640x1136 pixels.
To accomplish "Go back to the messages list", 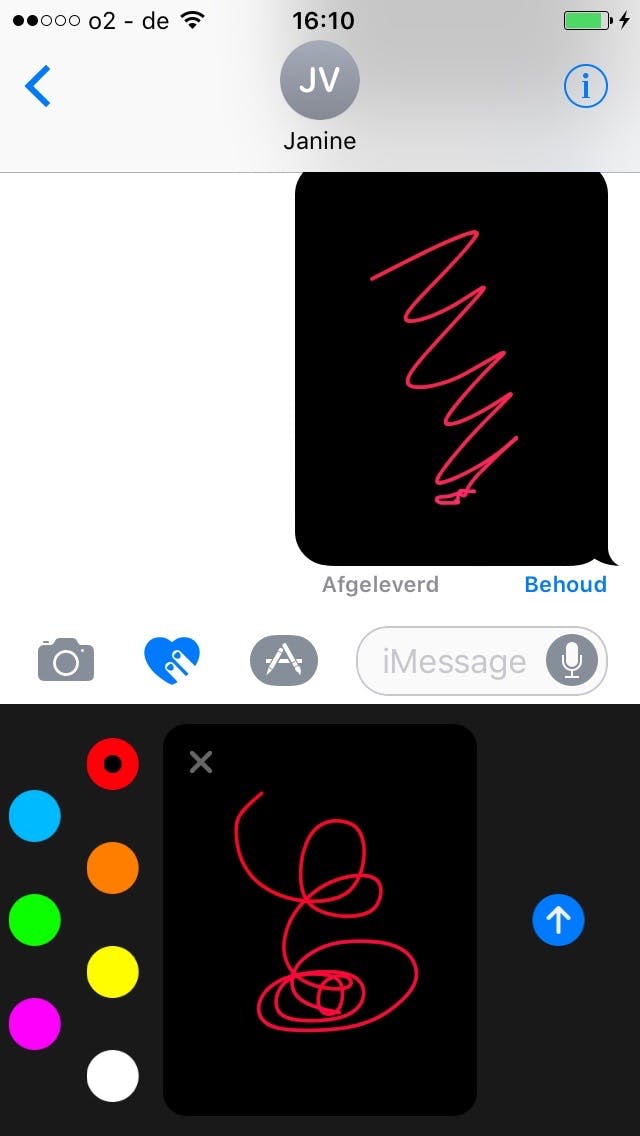I will (x=38, y=87).
